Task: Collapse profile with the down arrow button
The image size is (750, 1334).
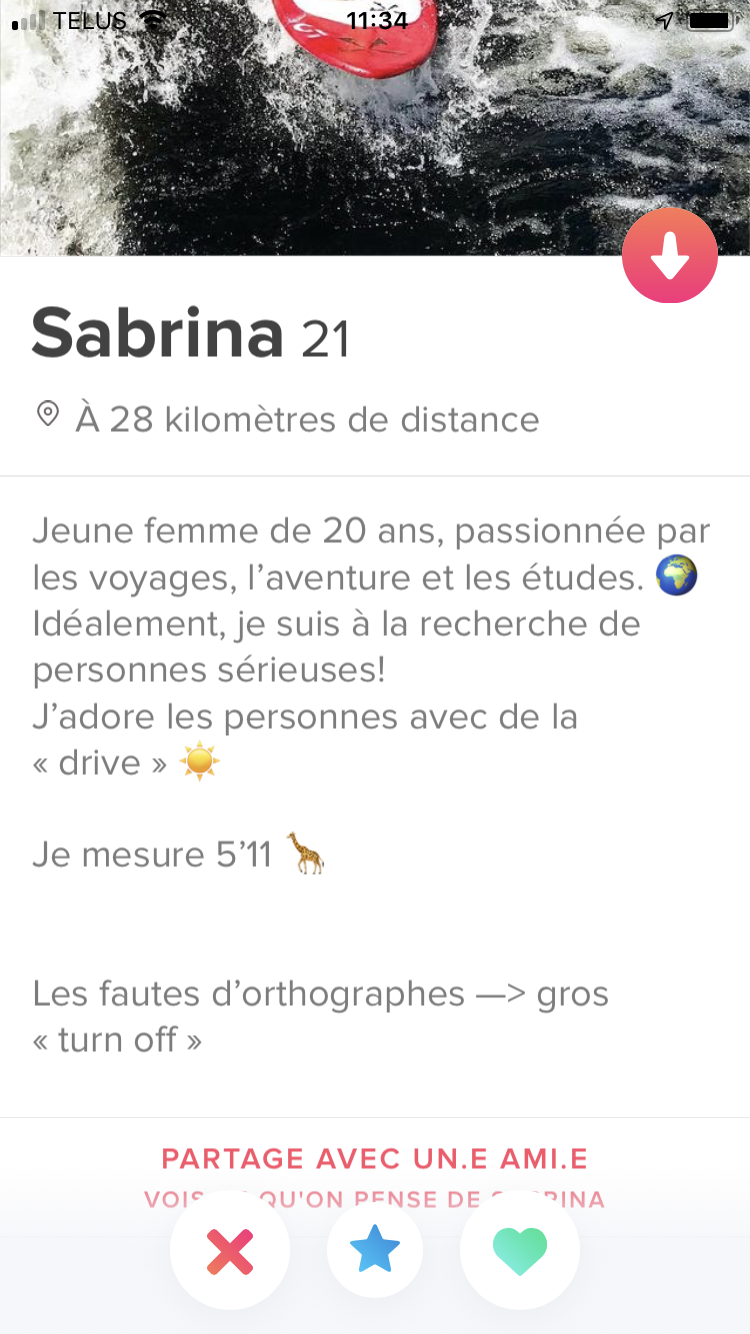Action: tap(669, 257)
